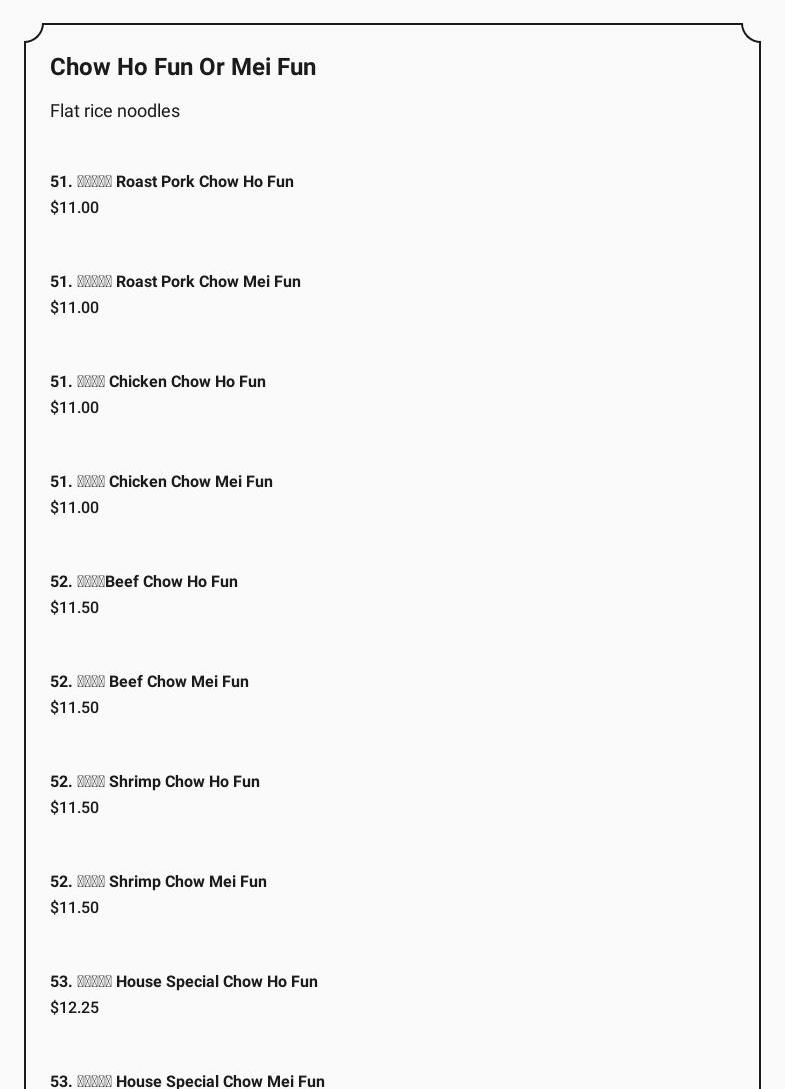Open 51. Chicken Chow Ho Fun item
The height and width of the screenshot is (1089, 785).
(x=158, y=382)
